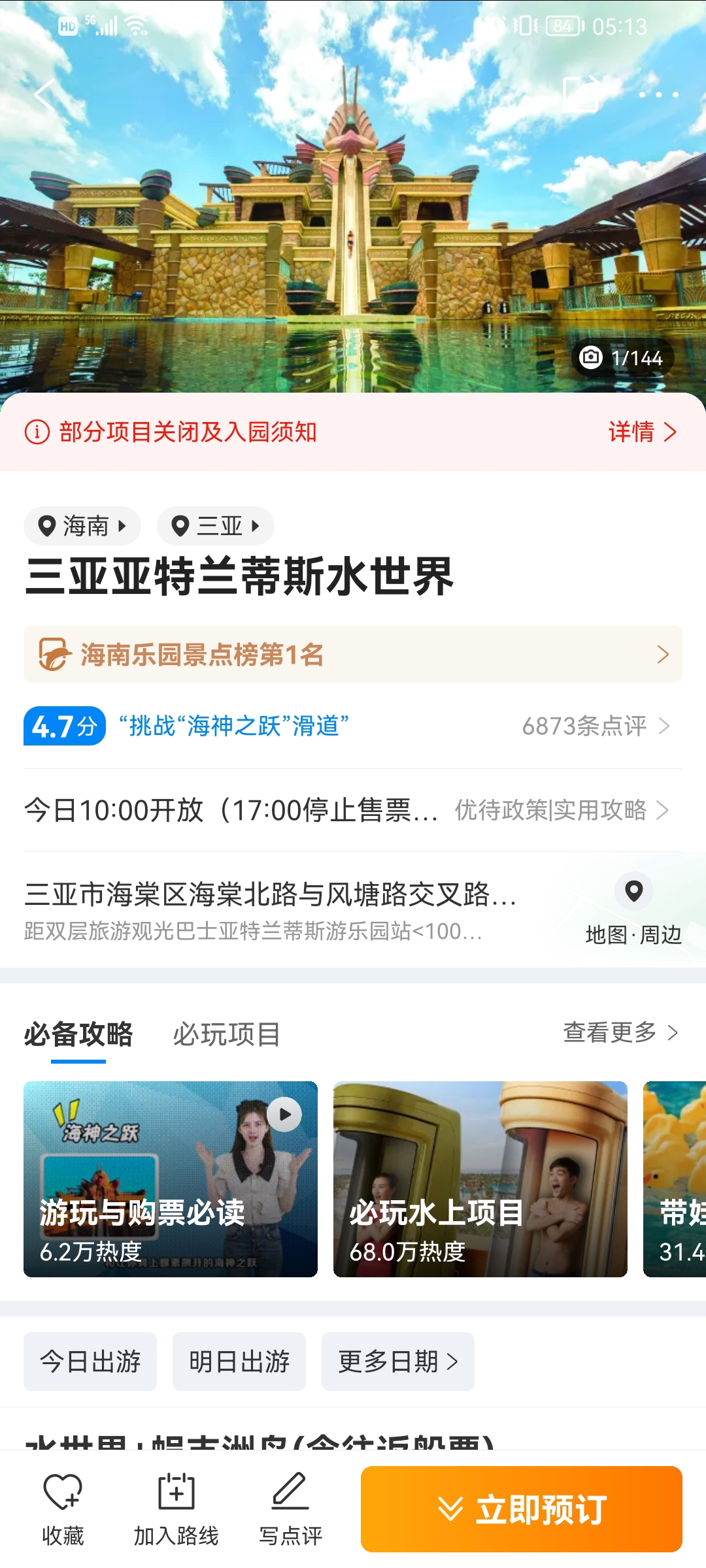The image size is (706, 1568).
Task: Tap 查看更多 for more guides
Action: pos(620,1033)
